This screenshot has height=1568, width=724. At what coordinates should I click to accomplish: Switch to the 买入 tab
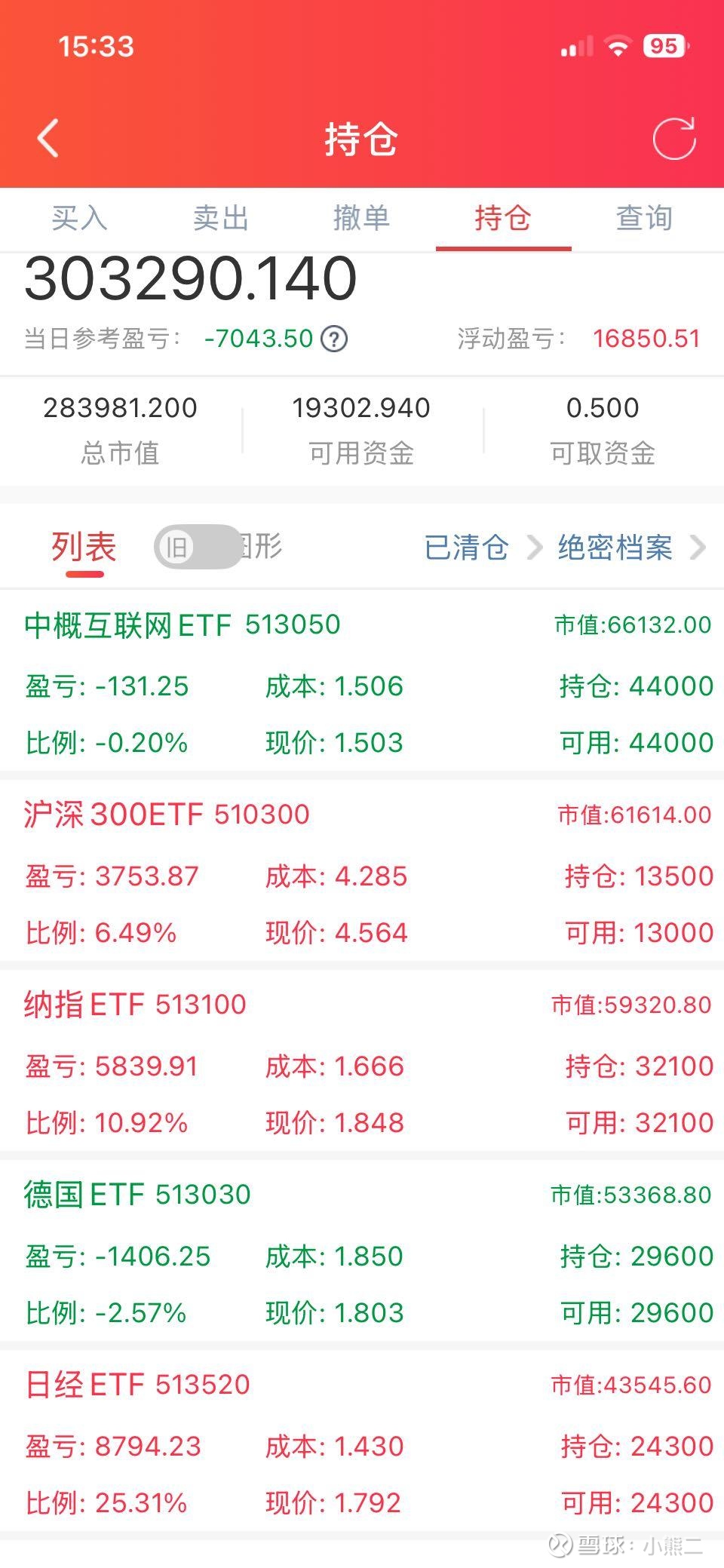click(78, 219)
